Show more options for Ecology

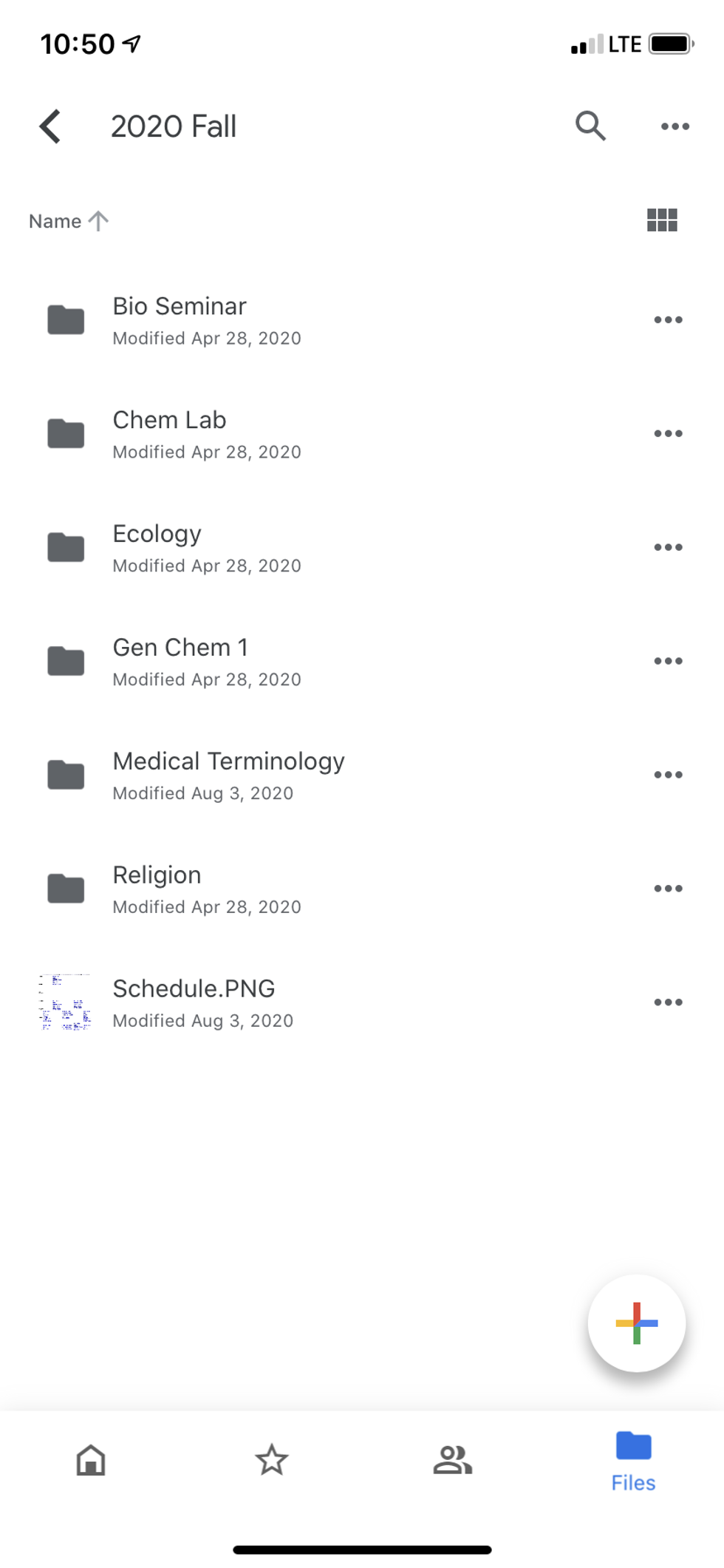point(668,548)
